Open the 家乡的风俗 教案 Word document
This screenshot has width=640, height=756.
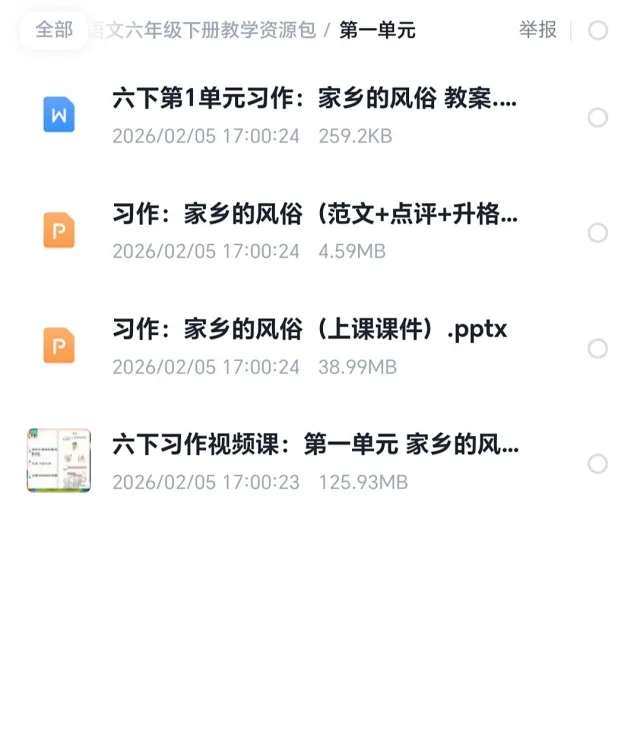tap(314, 99)
